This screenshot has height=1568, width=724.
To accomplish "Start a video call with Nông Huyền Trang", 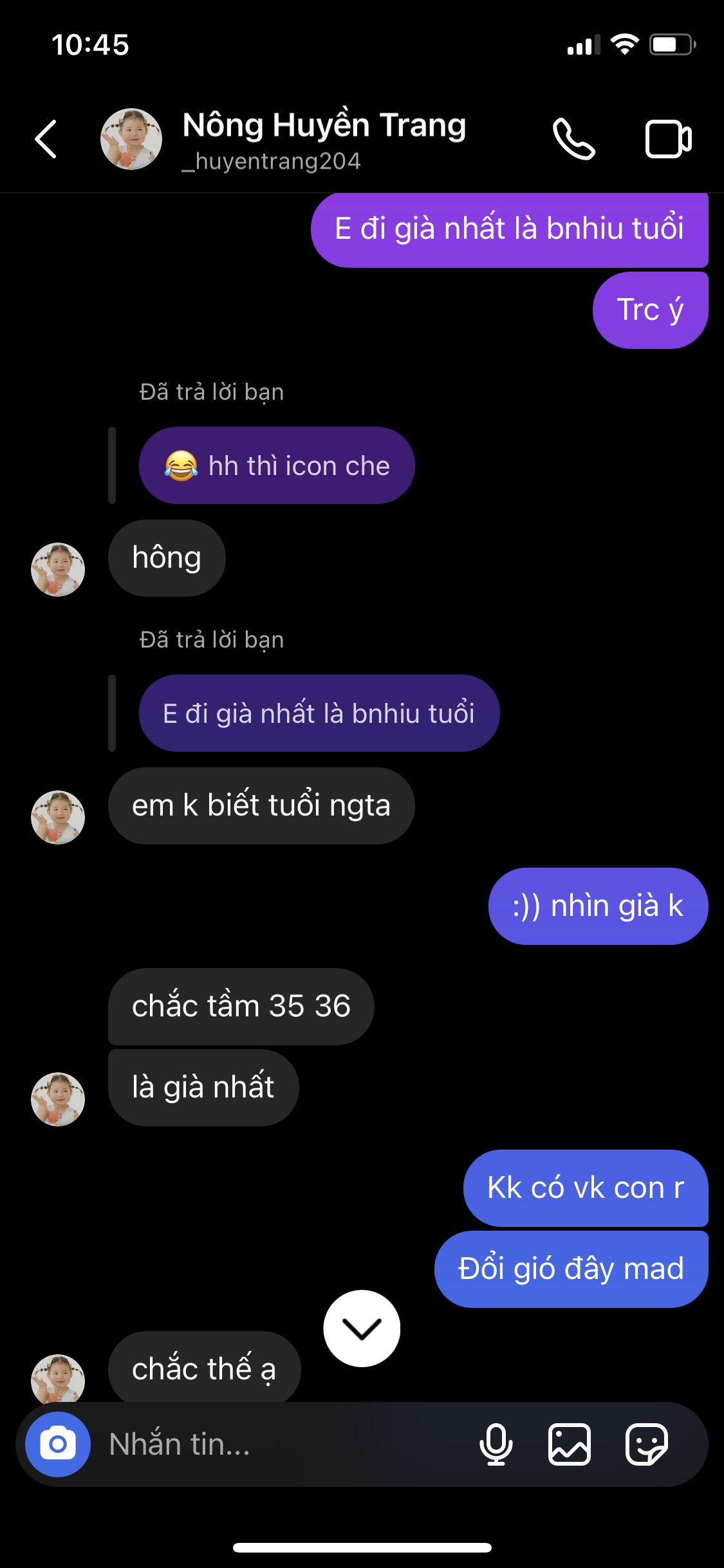I will (x=668, y=139).
